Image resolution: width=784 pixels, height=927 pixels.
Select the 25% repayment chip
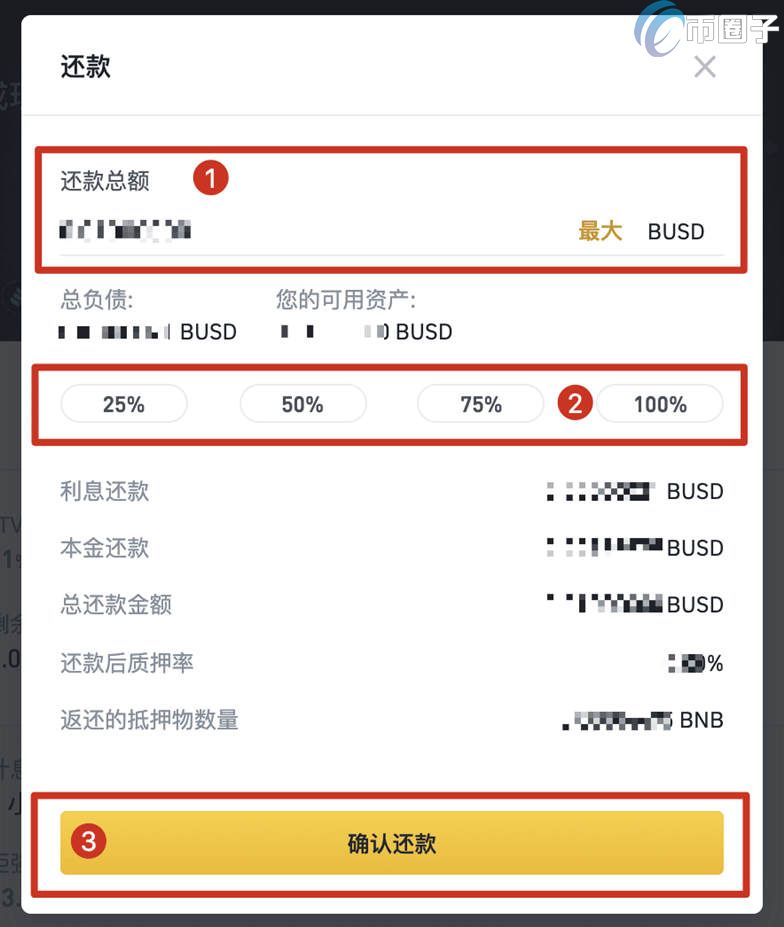124,404
